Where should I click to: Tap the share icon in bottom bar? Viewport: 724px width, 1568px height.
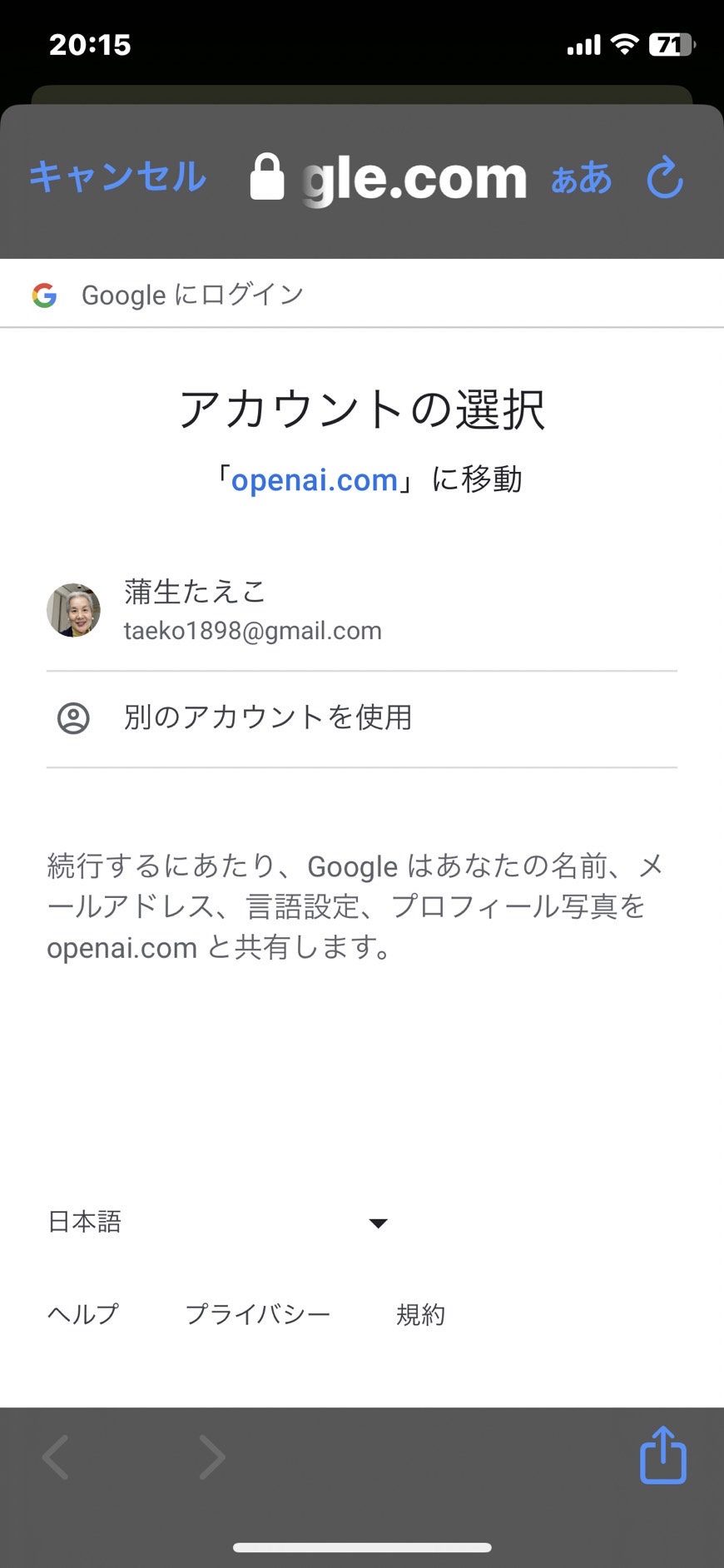click(x=663, y=1455)
